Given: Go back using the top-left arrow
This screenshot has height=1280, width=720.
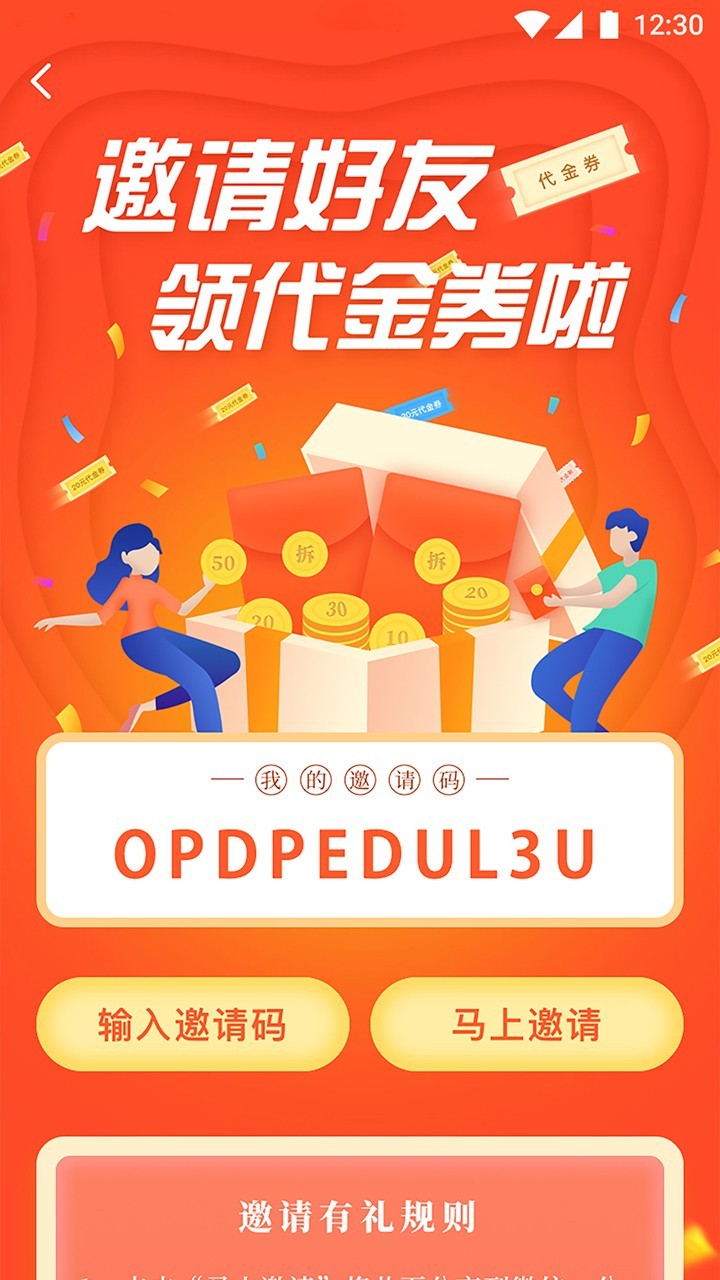Looking at the screenshot, I should [41, 82].
